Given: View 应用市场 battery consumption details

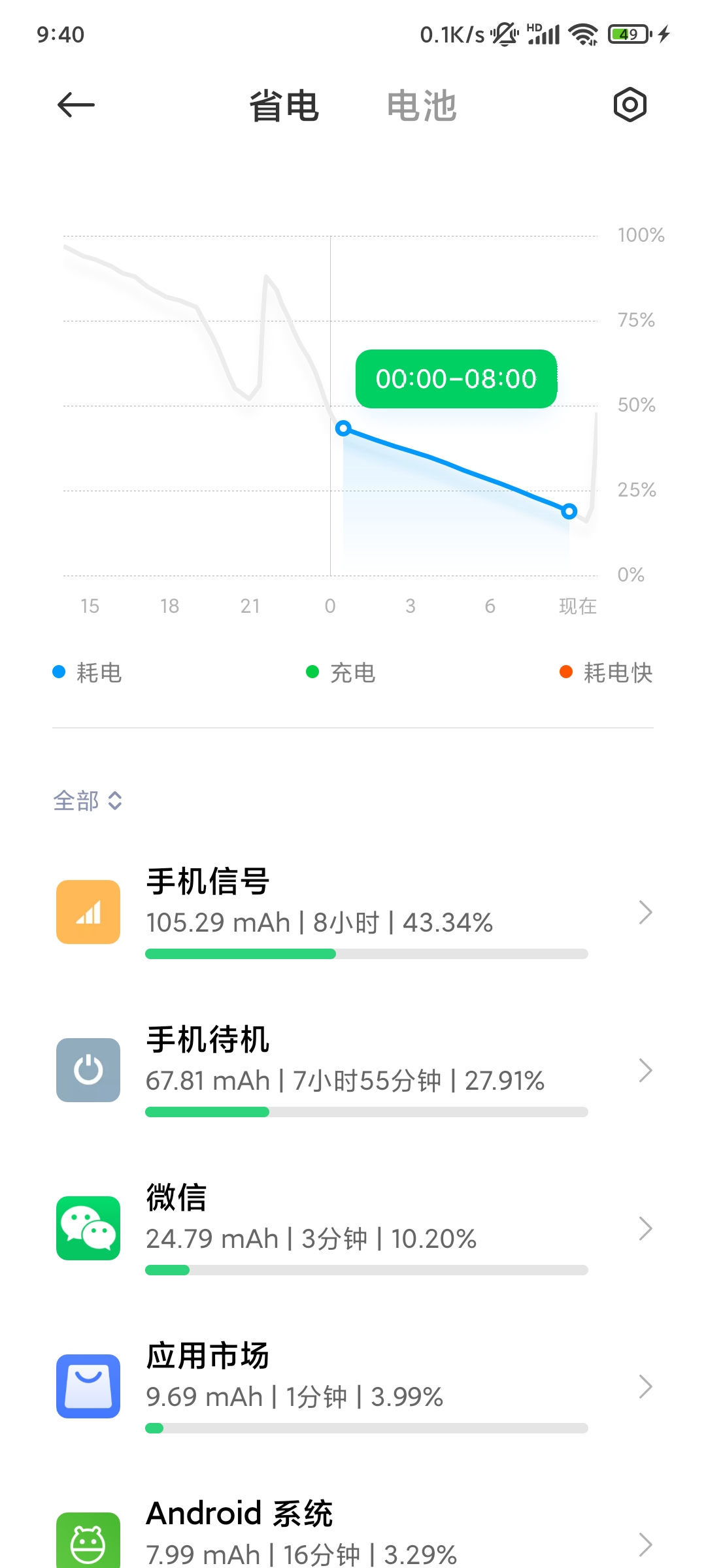Looking at the screenshot, I should 353,1387.
